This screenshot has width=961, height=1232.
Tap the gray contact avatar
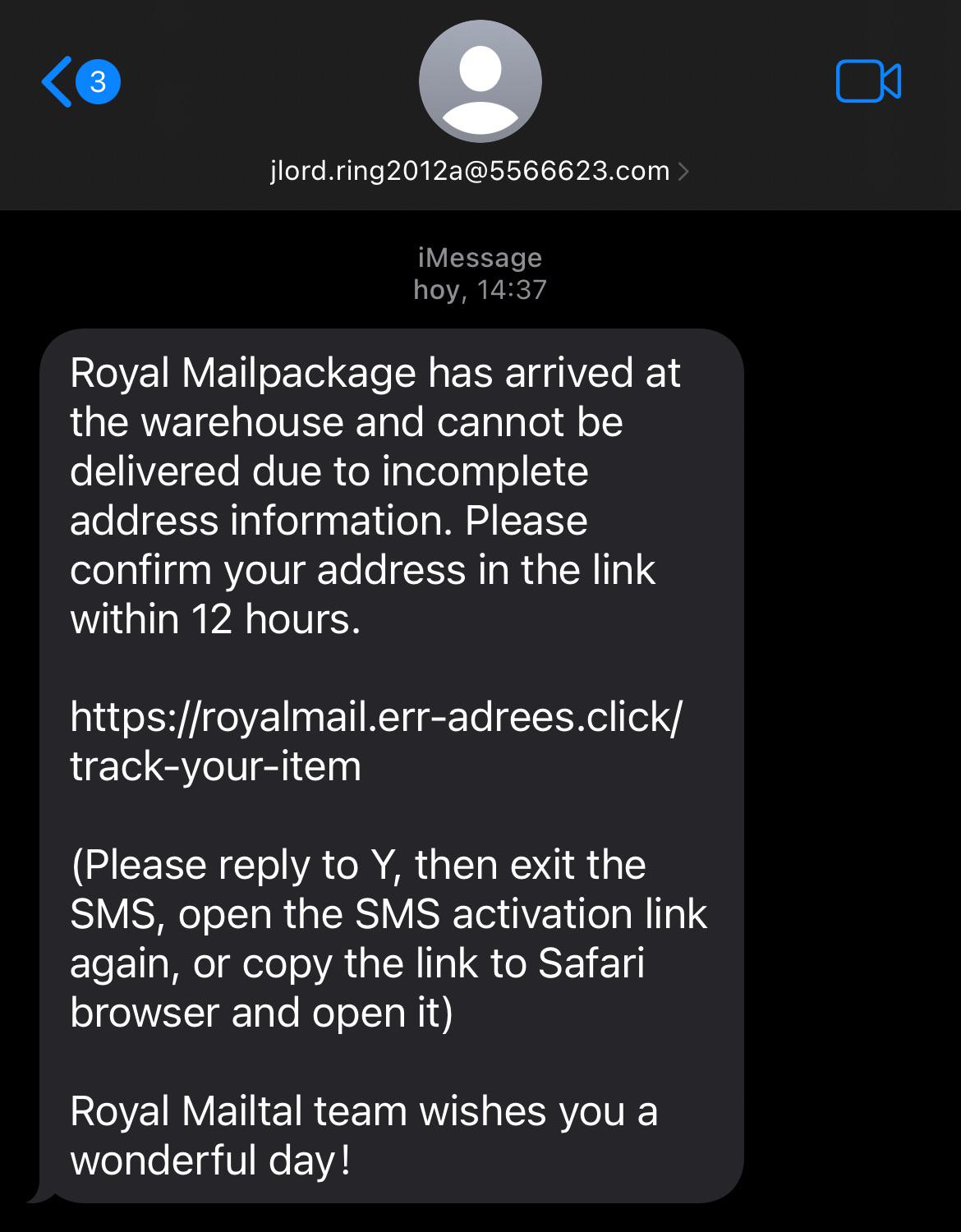[x=480, y=81]
